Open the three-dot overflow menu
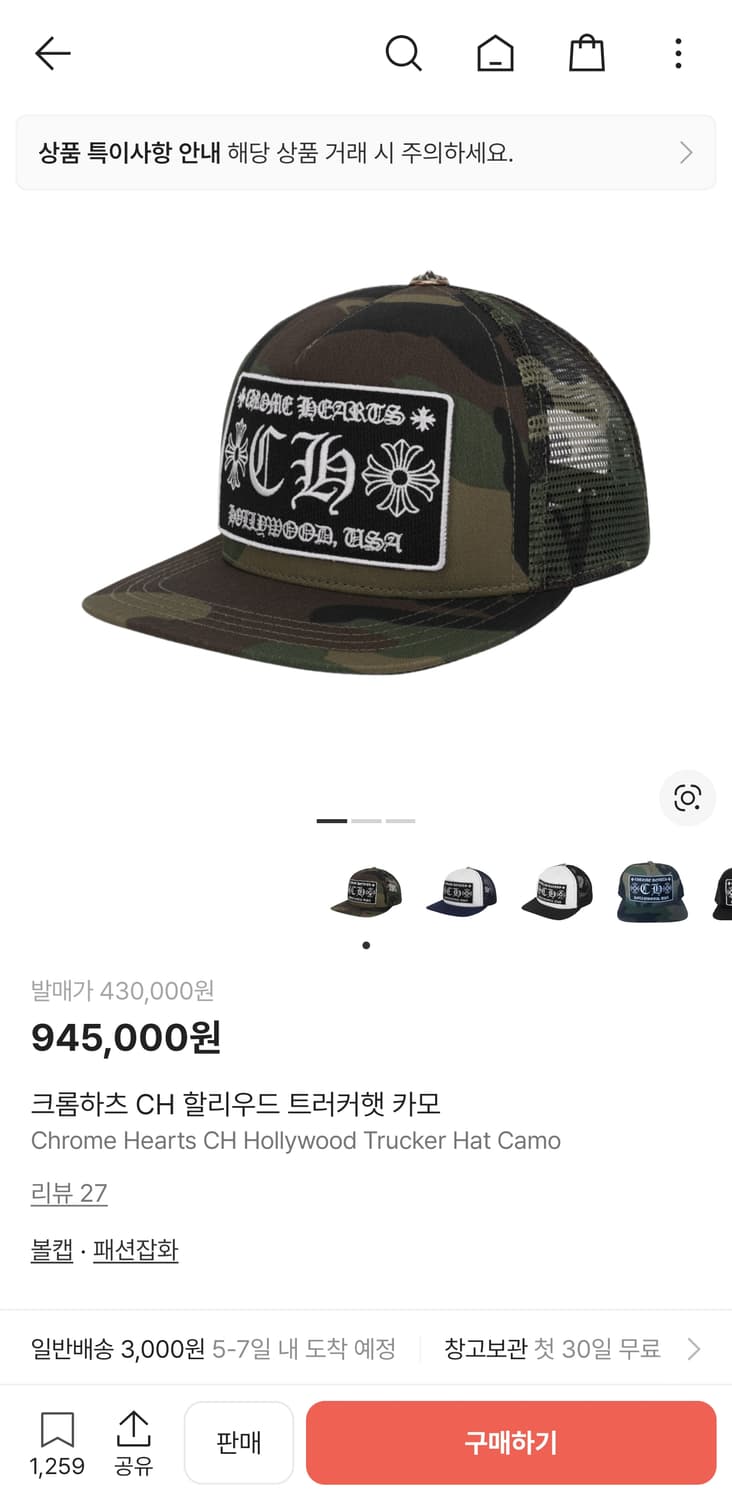Viewport: 732px width, 1500px height. click(x=678, y=53)
